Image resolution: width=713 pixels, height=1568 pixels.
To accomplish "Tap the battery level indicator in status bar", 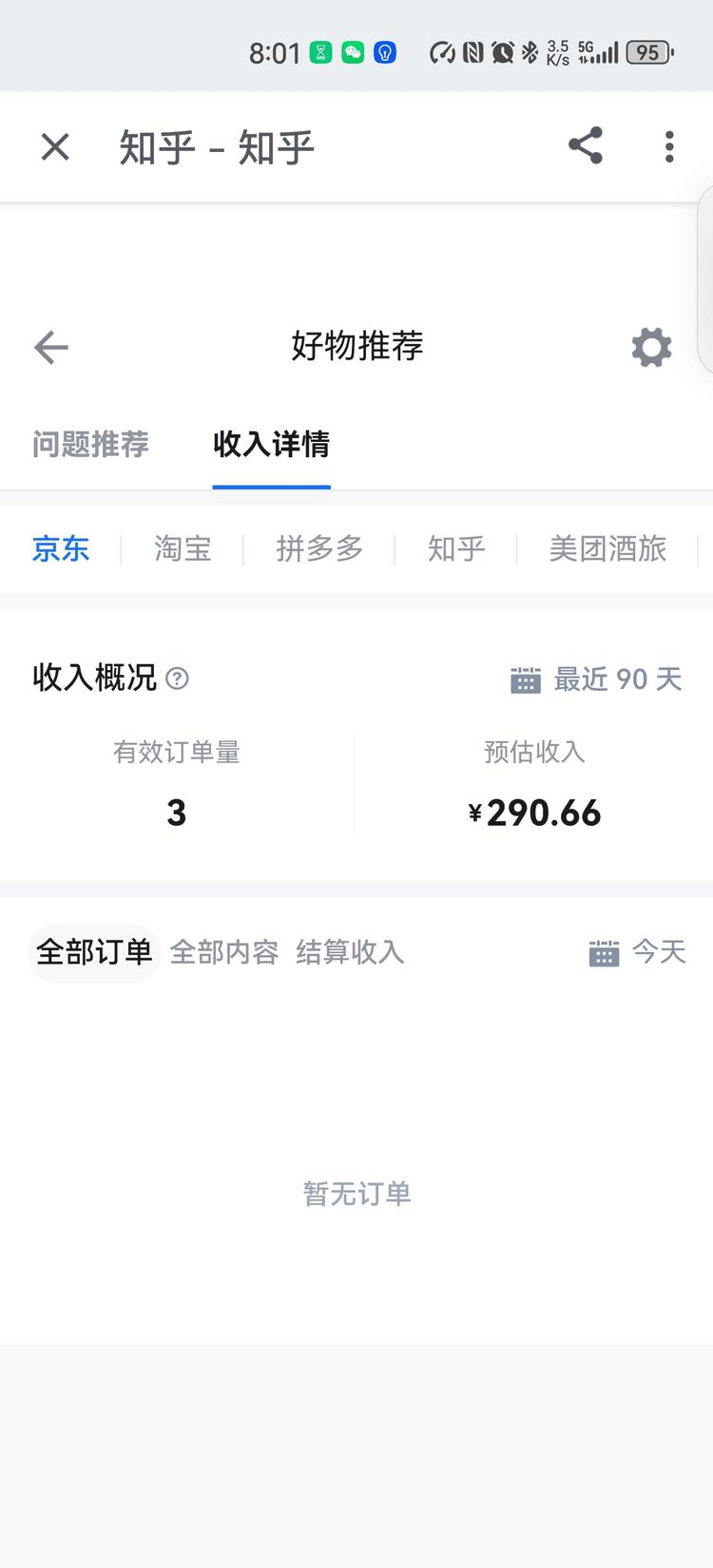I will tap(648, 53).
